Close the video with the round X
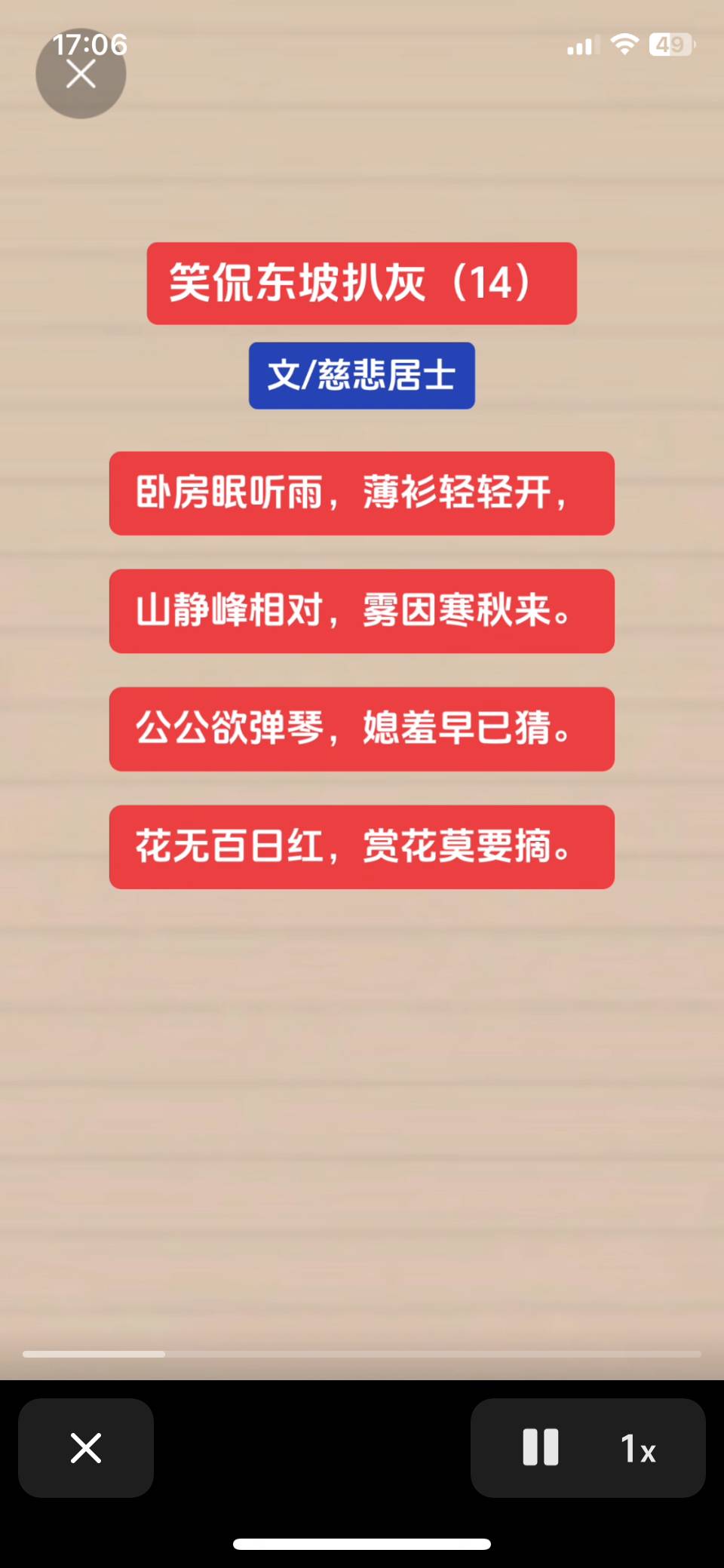Image resolution: width=724 pixels, height=1568 pixels. coord(81,74)
